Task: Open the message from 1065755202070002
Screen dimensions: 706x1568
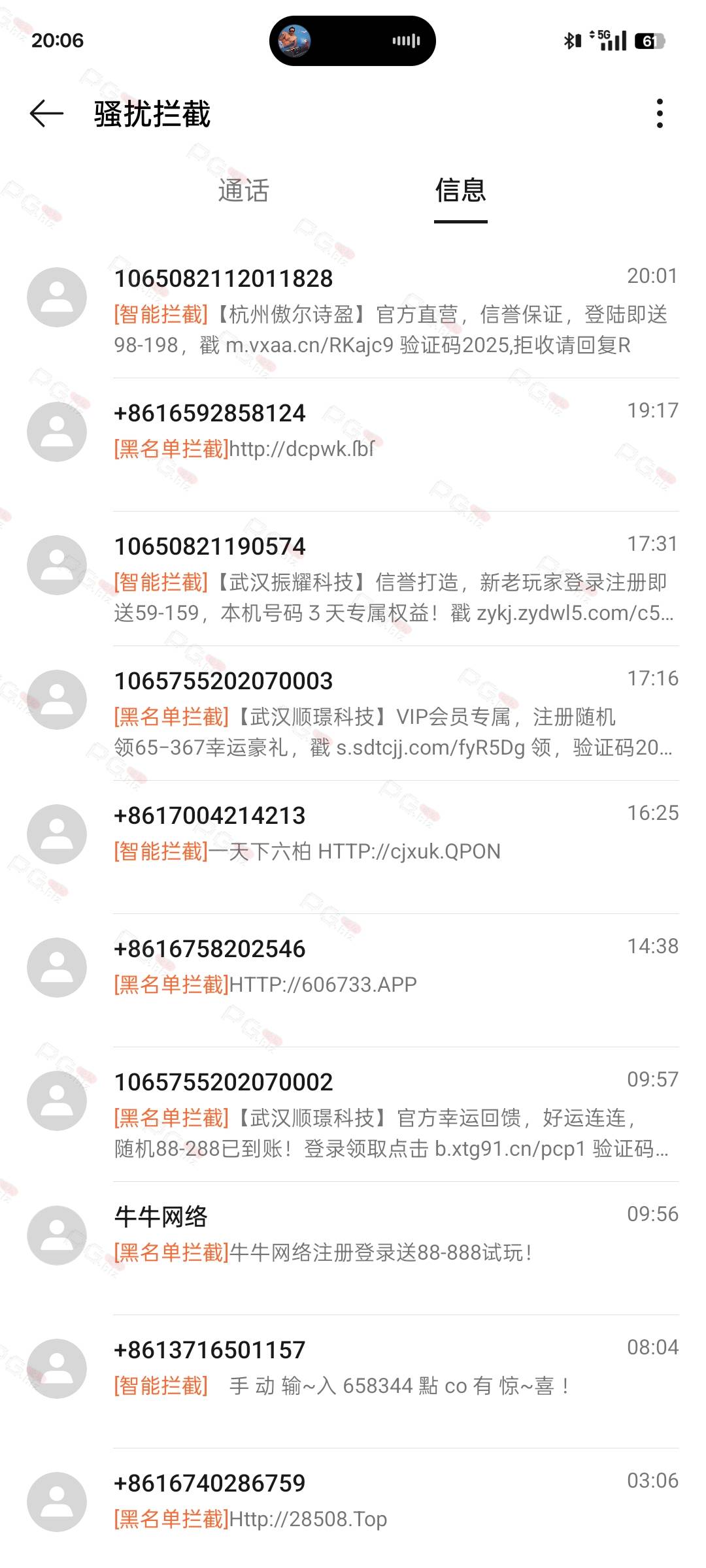Action: tap(353, 1115)
